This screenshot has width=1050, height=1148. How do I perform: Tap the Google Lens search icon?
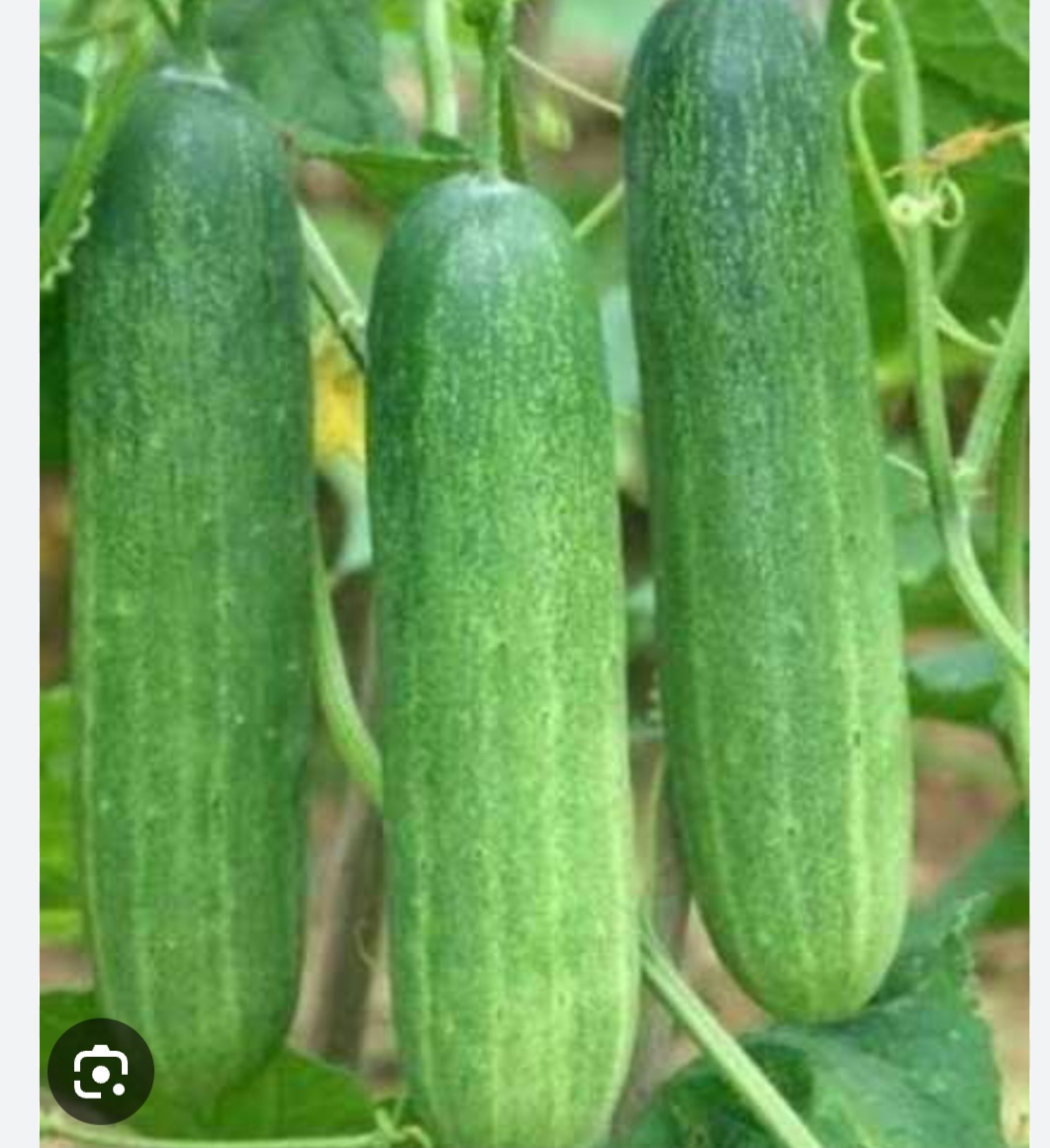[x=101, y=1071]
